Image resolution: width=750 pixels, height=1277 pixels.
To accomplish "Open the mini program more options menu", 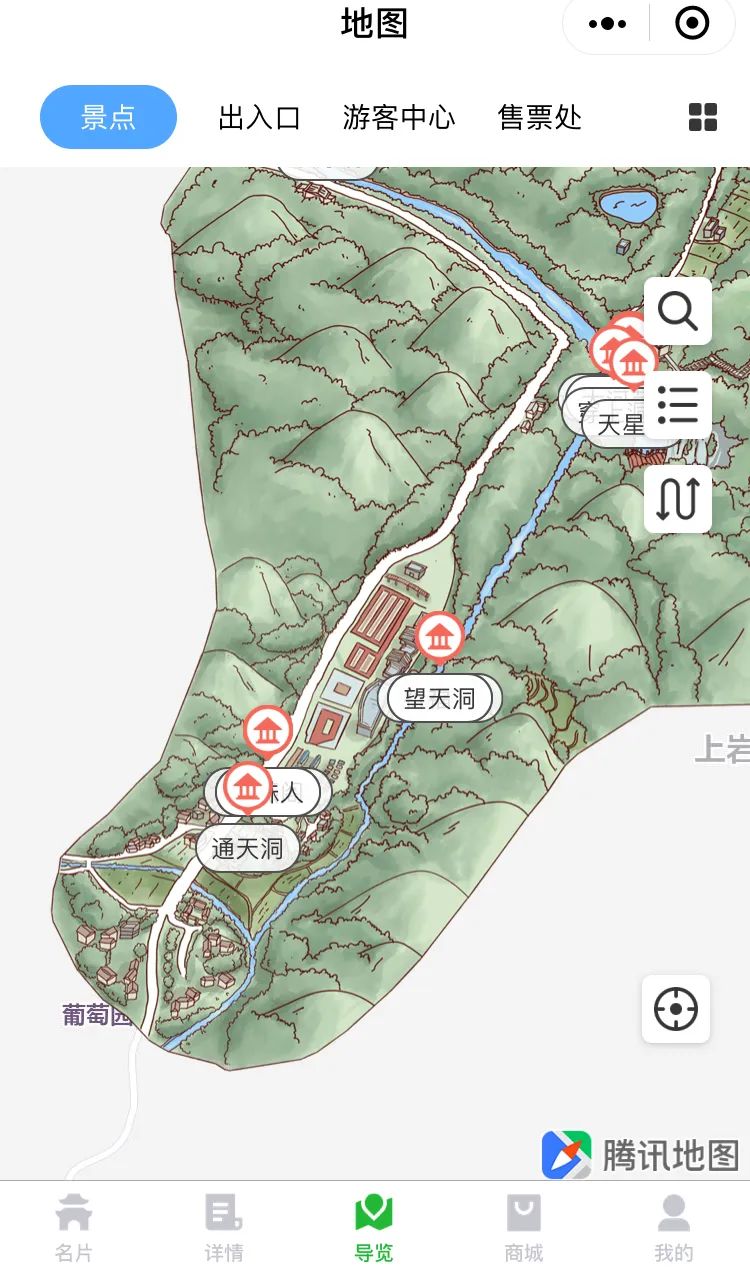I will (x=607, y=23).
